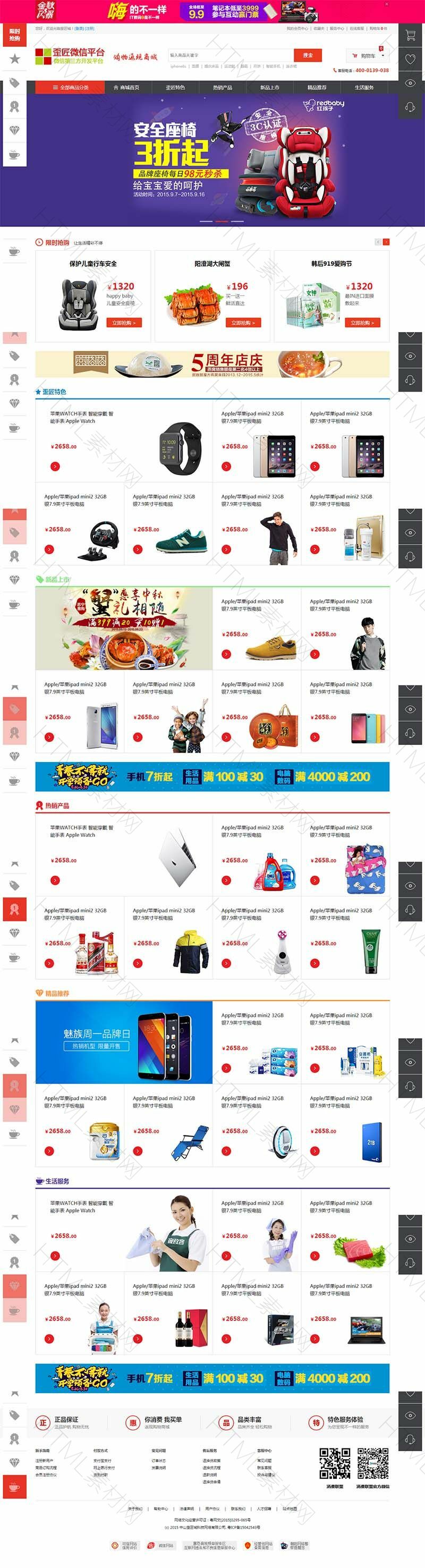Tap 立即抢购 for 韩后919爱购节
This screenshot has height=1568, width=425.
362,323
